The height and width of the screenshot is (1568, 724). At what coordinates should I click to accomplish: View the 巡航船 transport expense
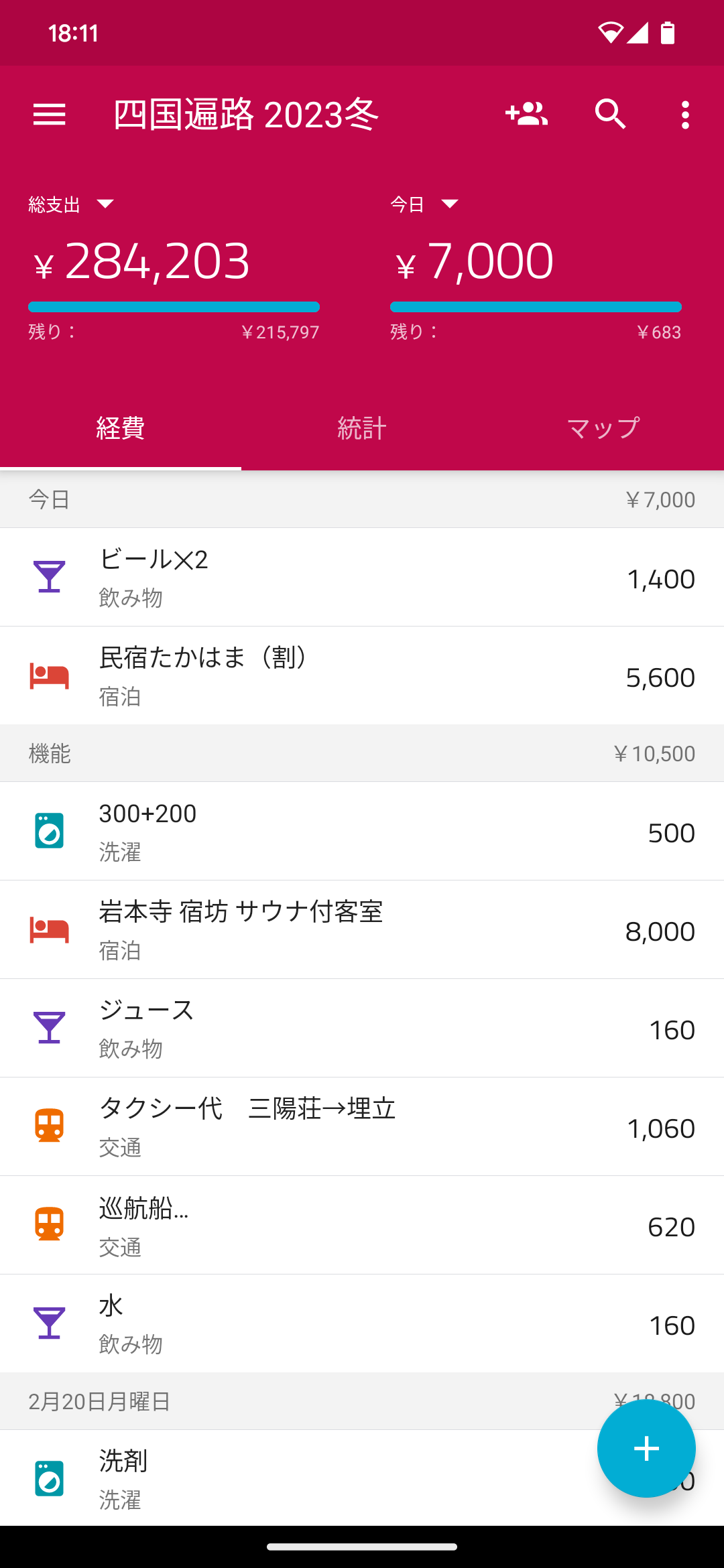click(x=362, y=1225)
